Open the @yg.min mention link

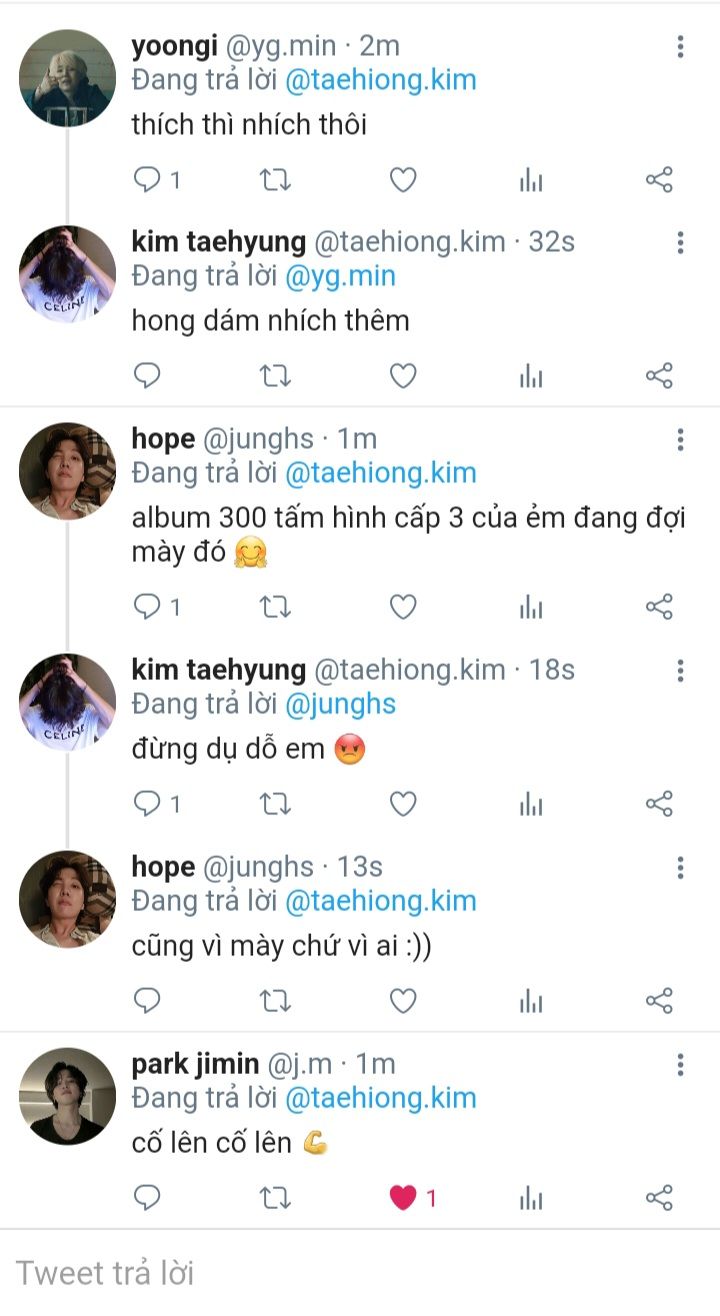coord(340,276)
